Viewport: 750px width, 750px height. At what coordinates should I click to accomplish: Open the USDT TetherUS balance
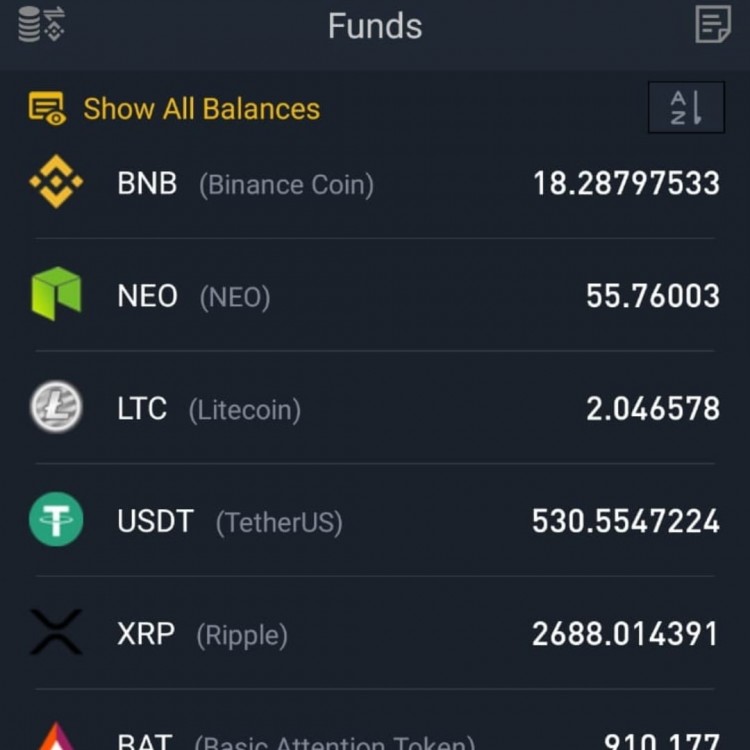point(375,521)
